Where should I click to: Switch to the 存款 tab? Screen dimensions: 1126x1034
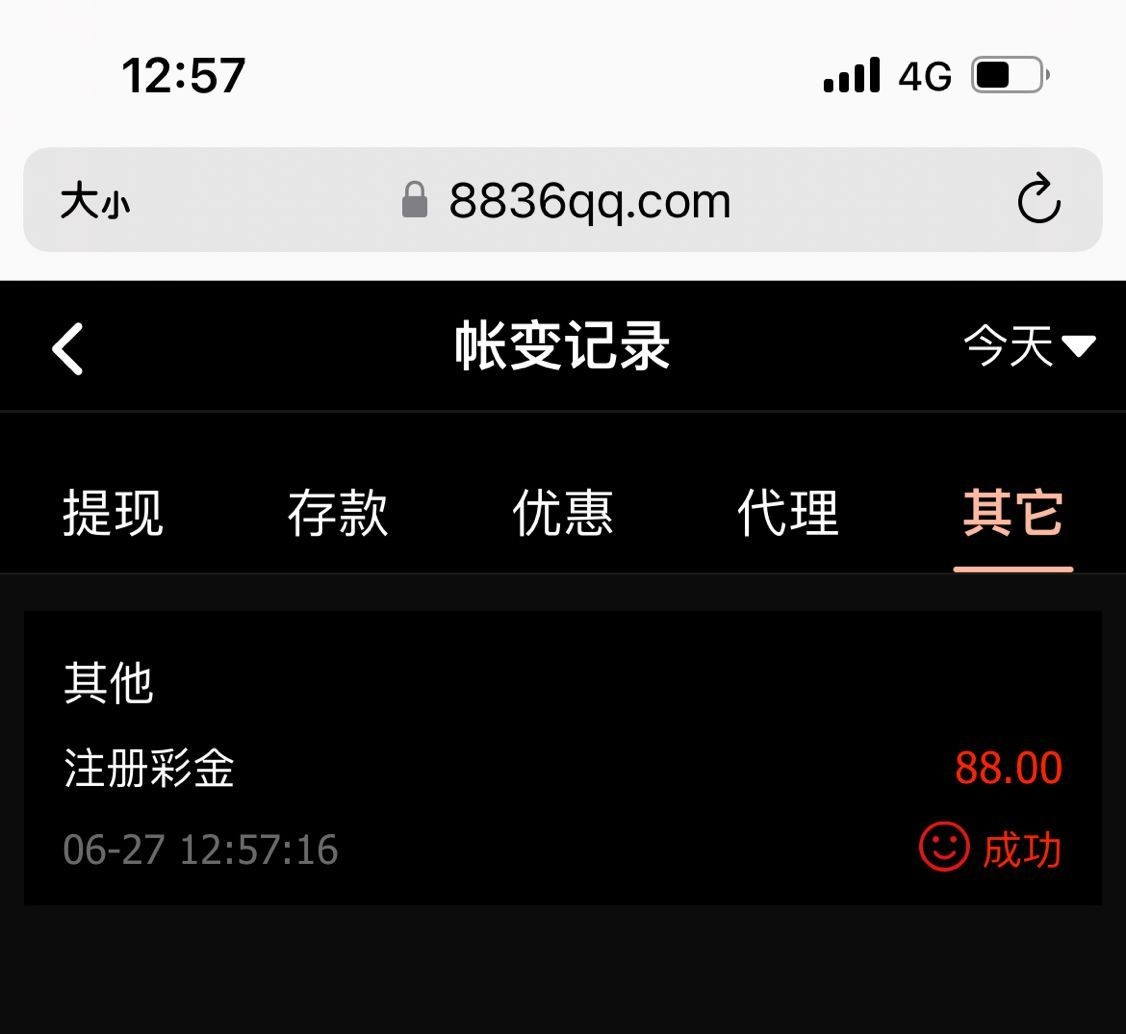click(338, 514)
